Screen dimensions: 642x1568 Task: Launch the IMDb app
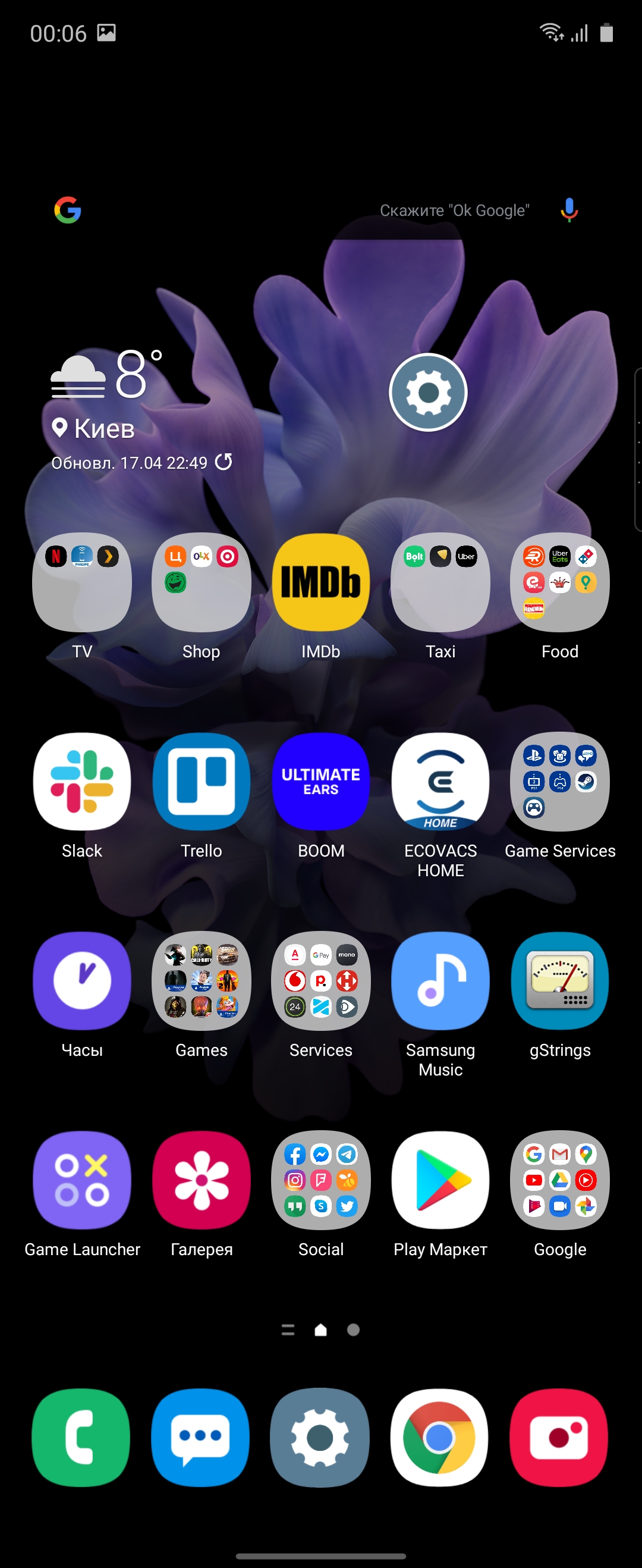click(320, 582)
